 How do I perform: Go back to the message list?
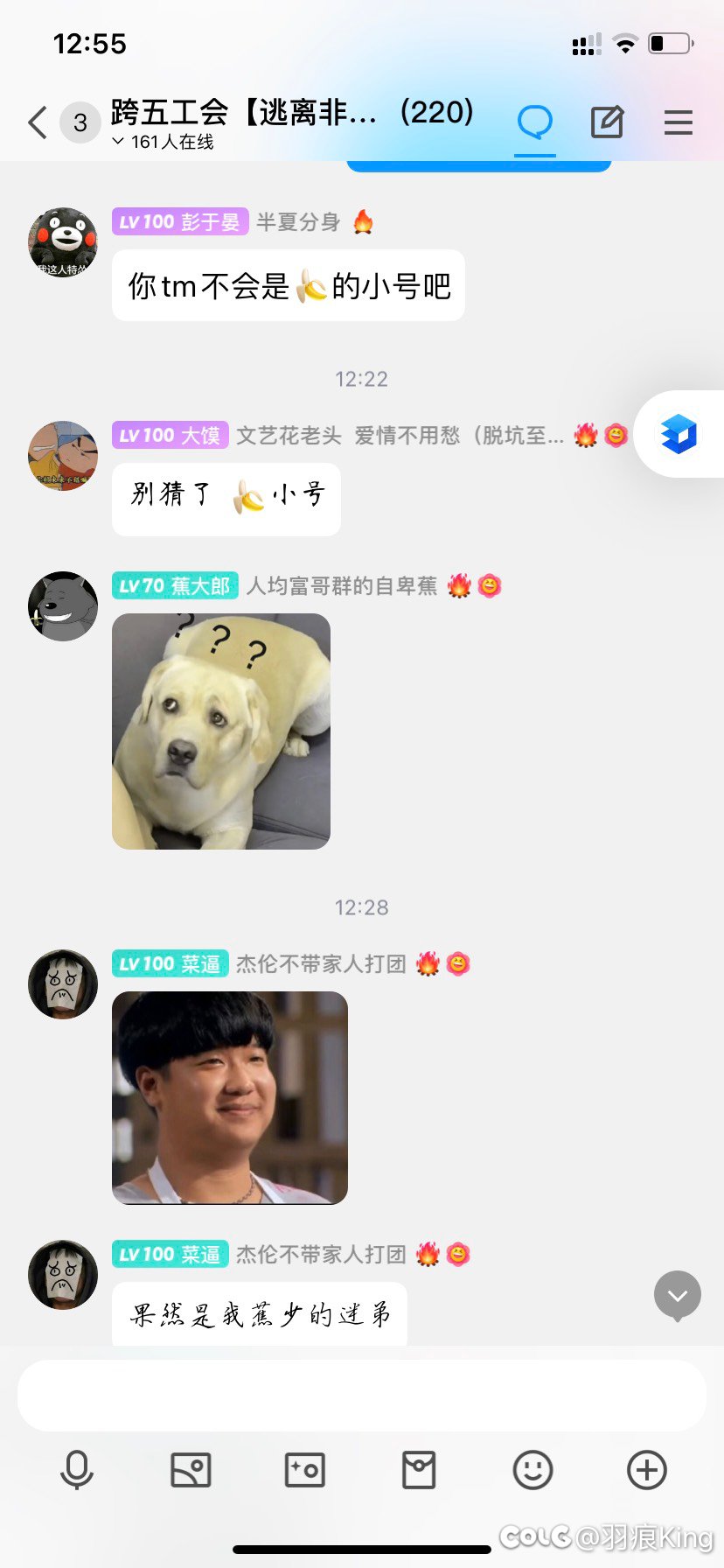pyautogui.click(x=38, y=122)
